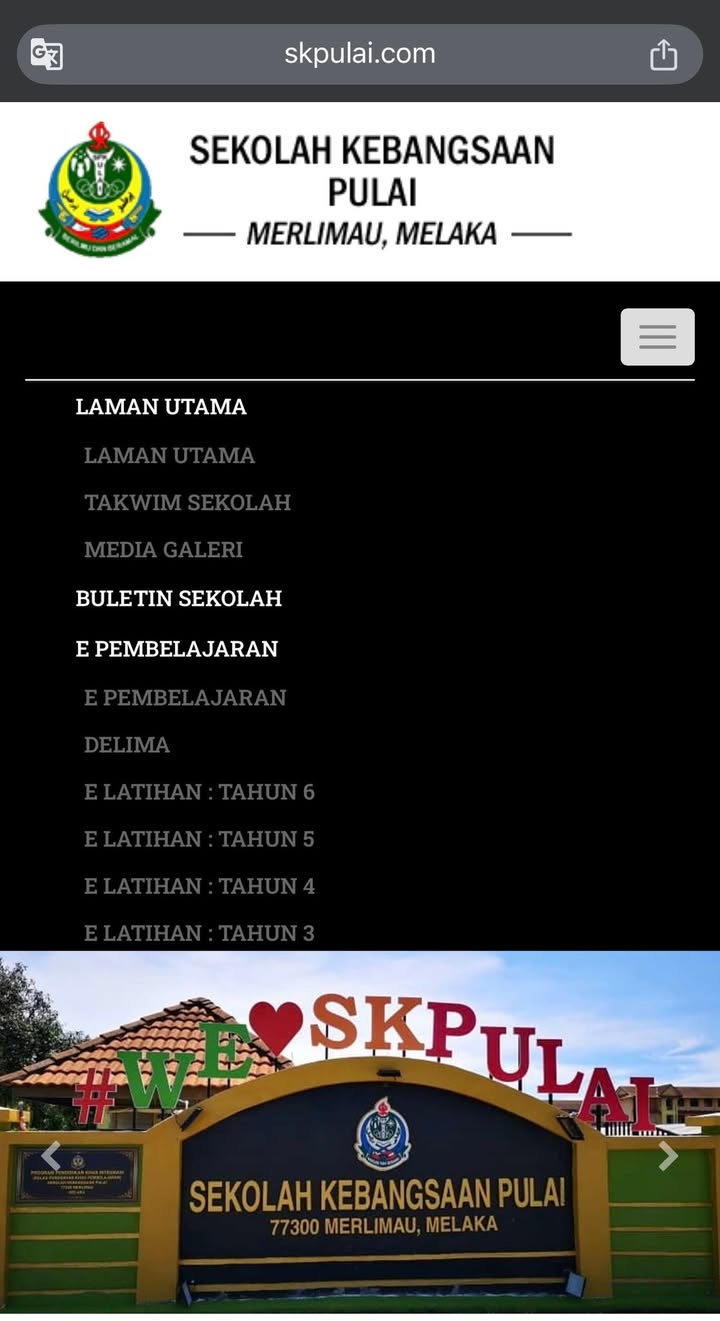Select E LATIHAN : TAHUN 4
The width and height of the screenshot is (720, 1321).
[199, 885]
